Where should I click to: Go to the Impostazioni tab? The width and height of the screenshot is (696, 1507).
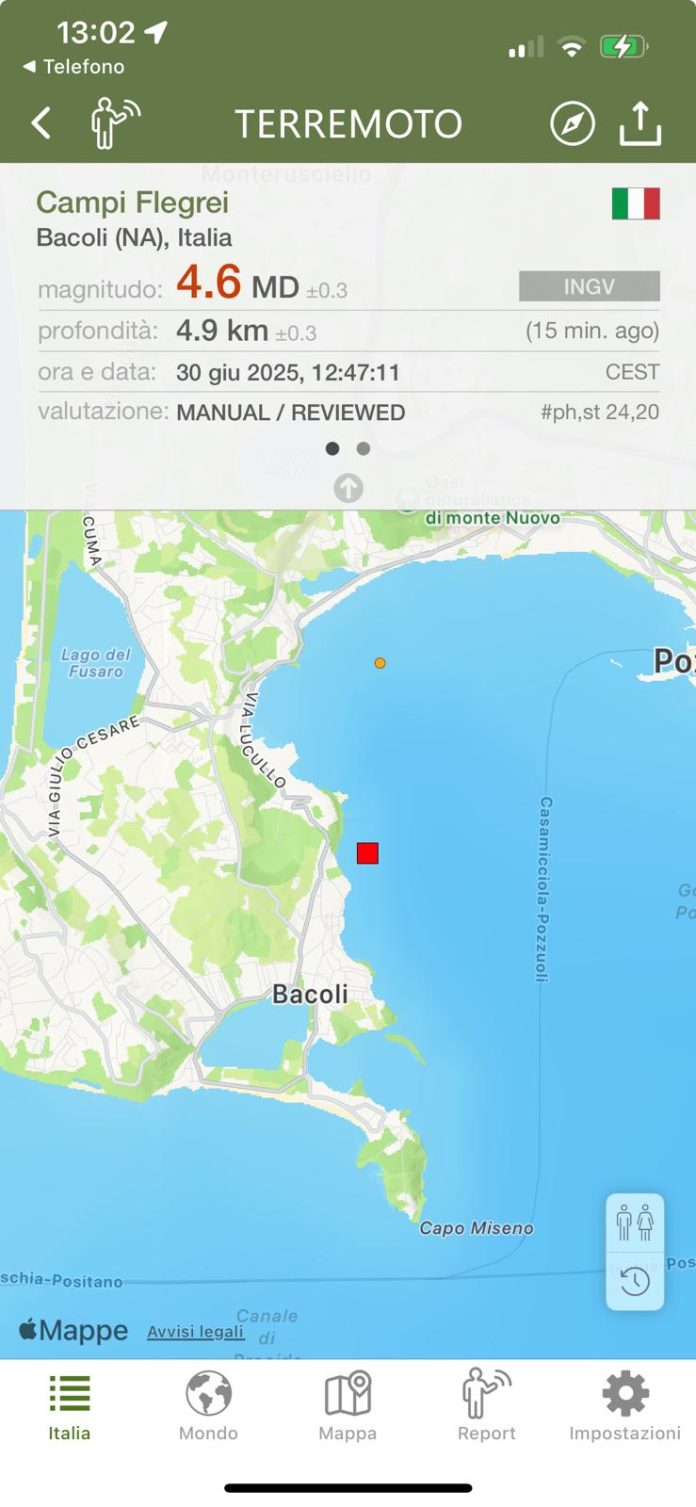click(625, 1407)
